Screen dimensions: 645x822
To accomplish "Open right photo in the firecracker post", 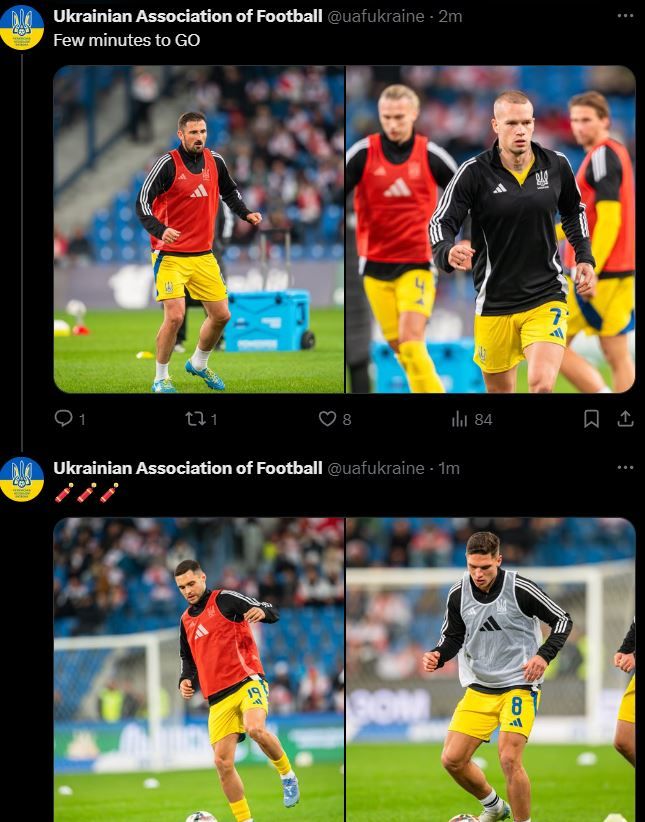I will (x=490, y=669).
